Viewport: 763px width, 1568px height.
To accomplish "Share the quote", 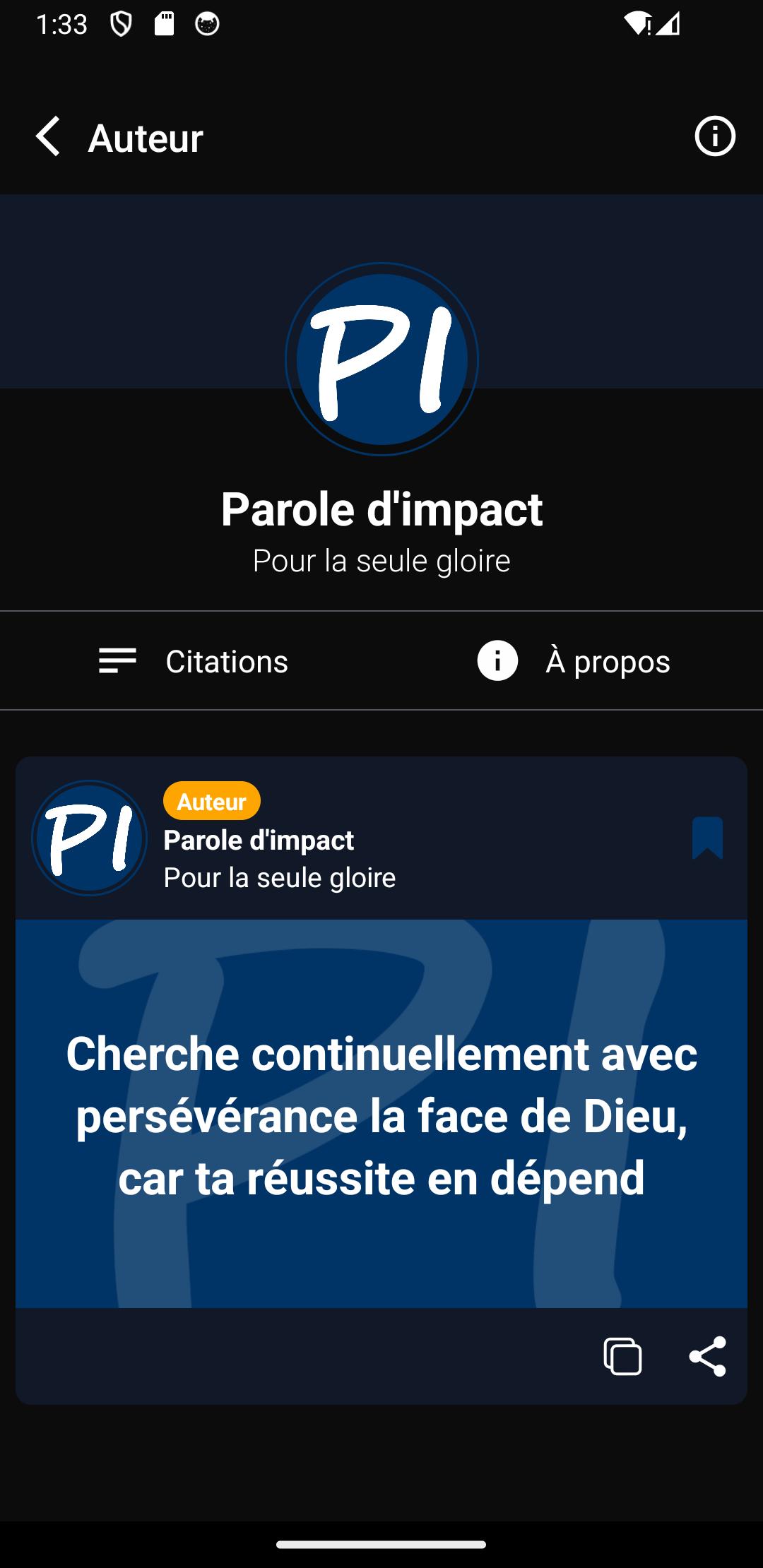I will pos(707,1356).
